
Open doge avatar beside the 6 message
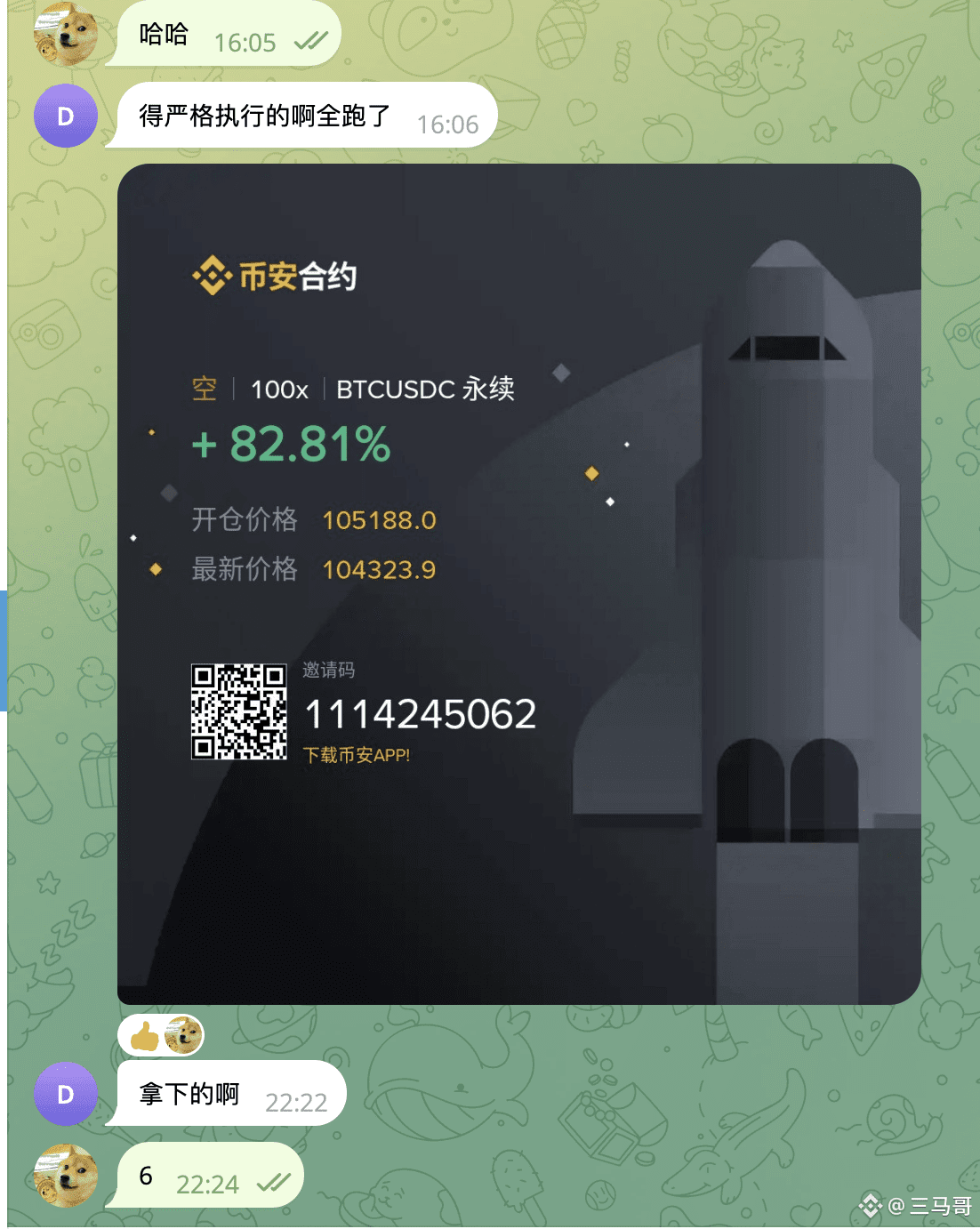(65, 1176)
